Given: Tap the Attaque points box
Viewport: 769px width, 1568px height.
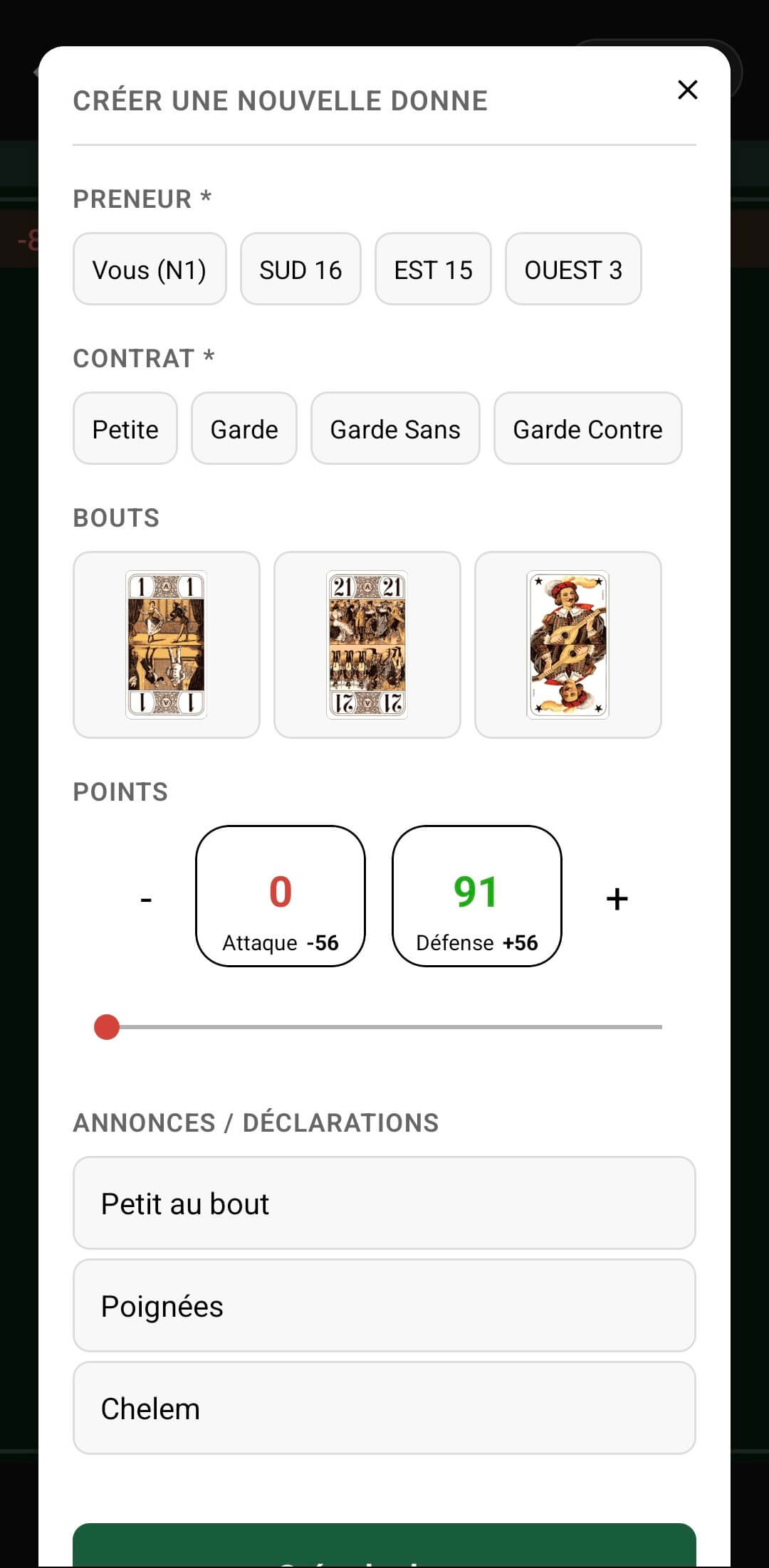Looking at the screenshot, I should 281,896.
